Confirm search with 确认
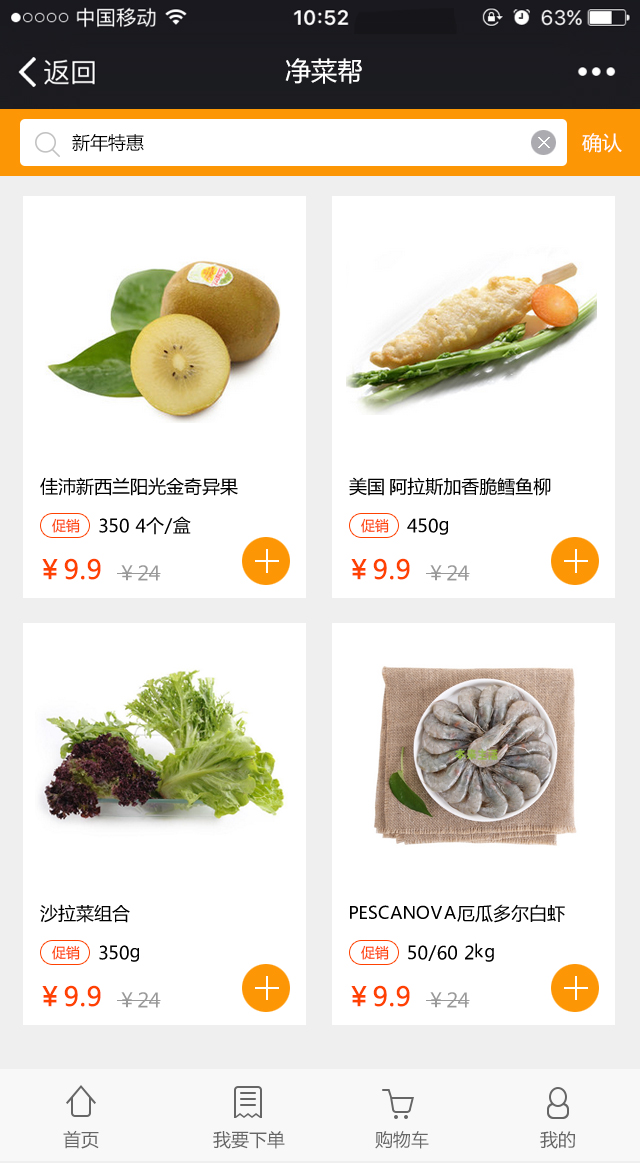The image size is (640, 1163). pyautogui.click(x=602, y=143)
